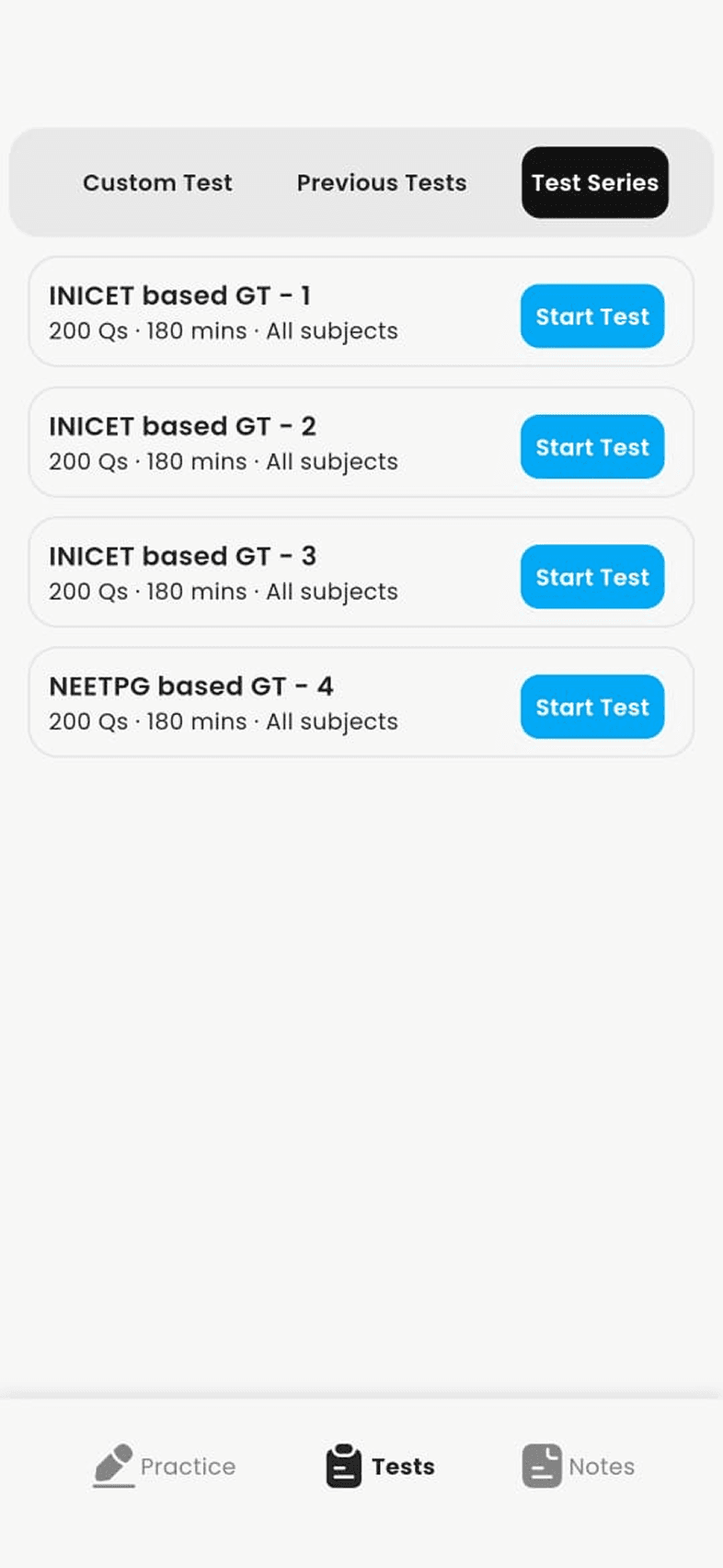The height and width of the screenshot is (1568, 723).
Task: Begin INICET based GT - 2
Action: point(592,447)
